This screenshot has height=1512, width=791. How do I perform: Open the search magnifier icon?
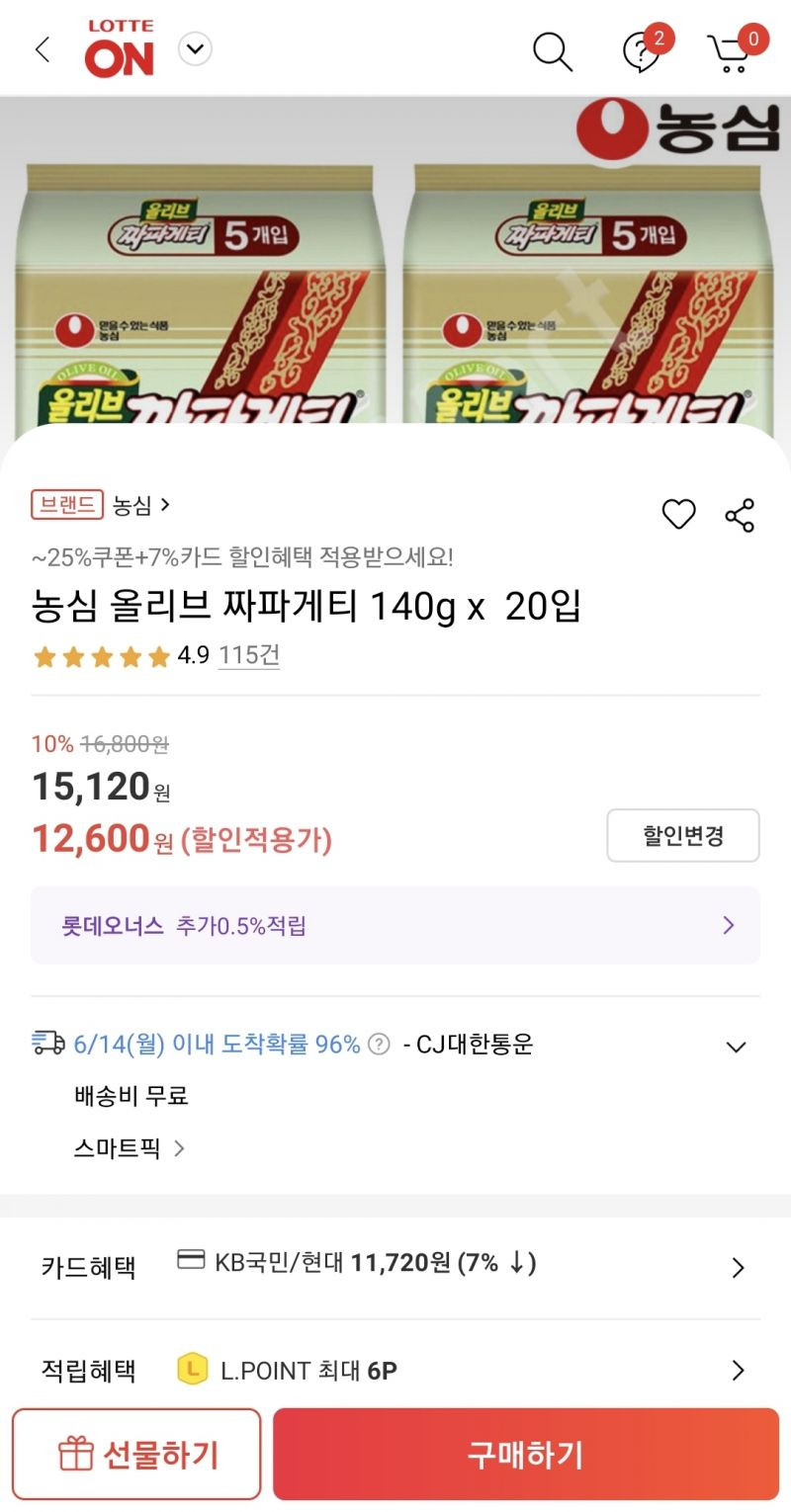[553, 51]
